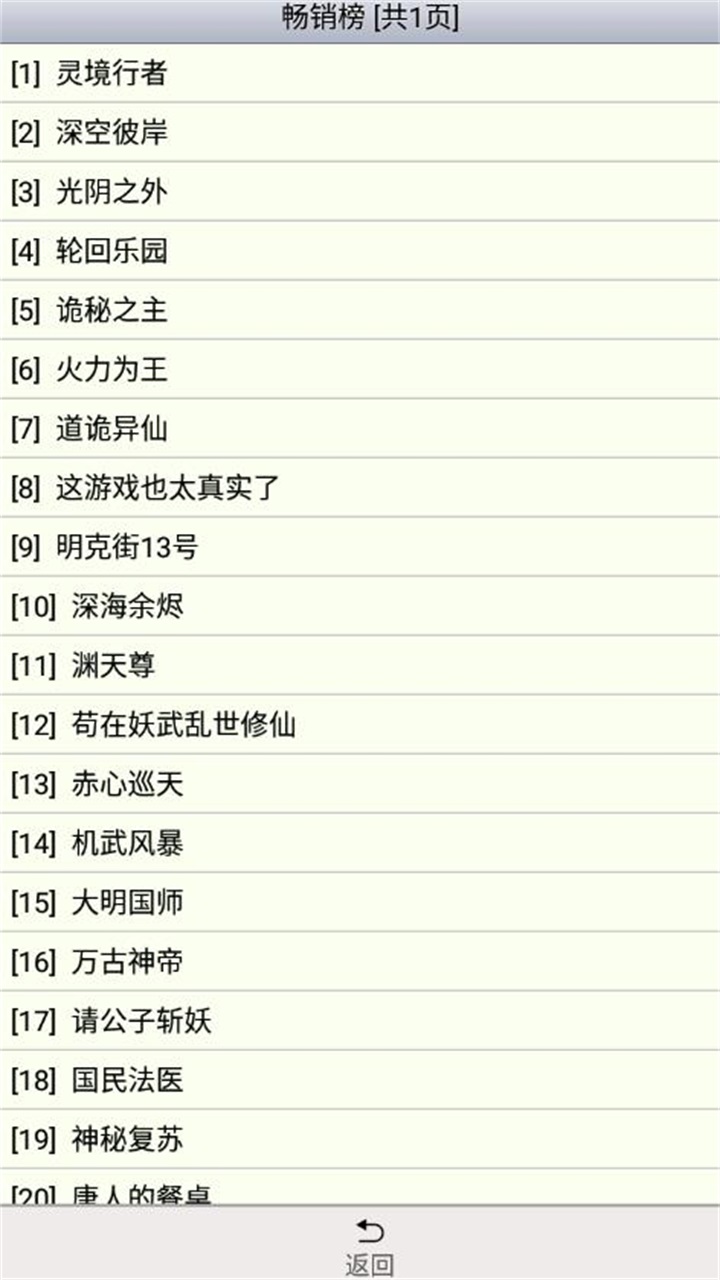Open 明克街13号 entry
Image resolution: width=720 pixels, height=1280 pixels.
pyautogui.click(x=360, y=547)
